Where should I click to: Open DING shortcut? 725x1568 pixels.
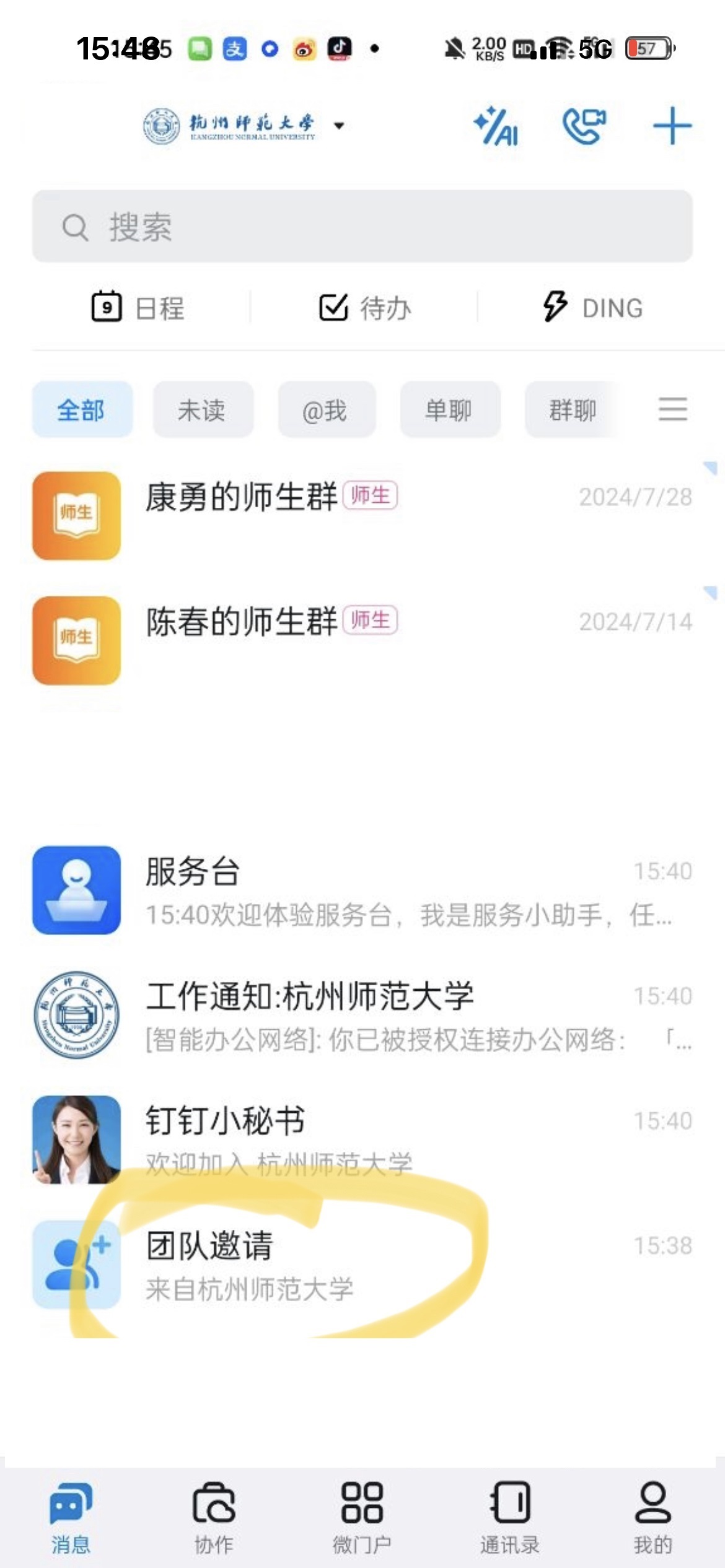[x=592, y=308]
